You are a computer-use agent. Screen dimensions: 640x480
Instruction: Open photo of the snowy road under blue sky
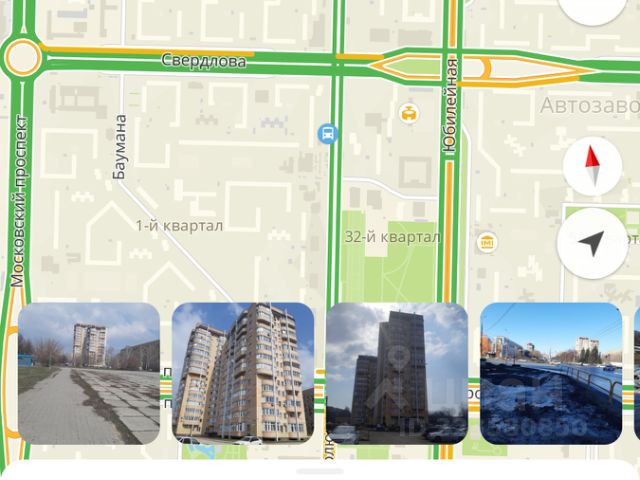click(551, 373)
